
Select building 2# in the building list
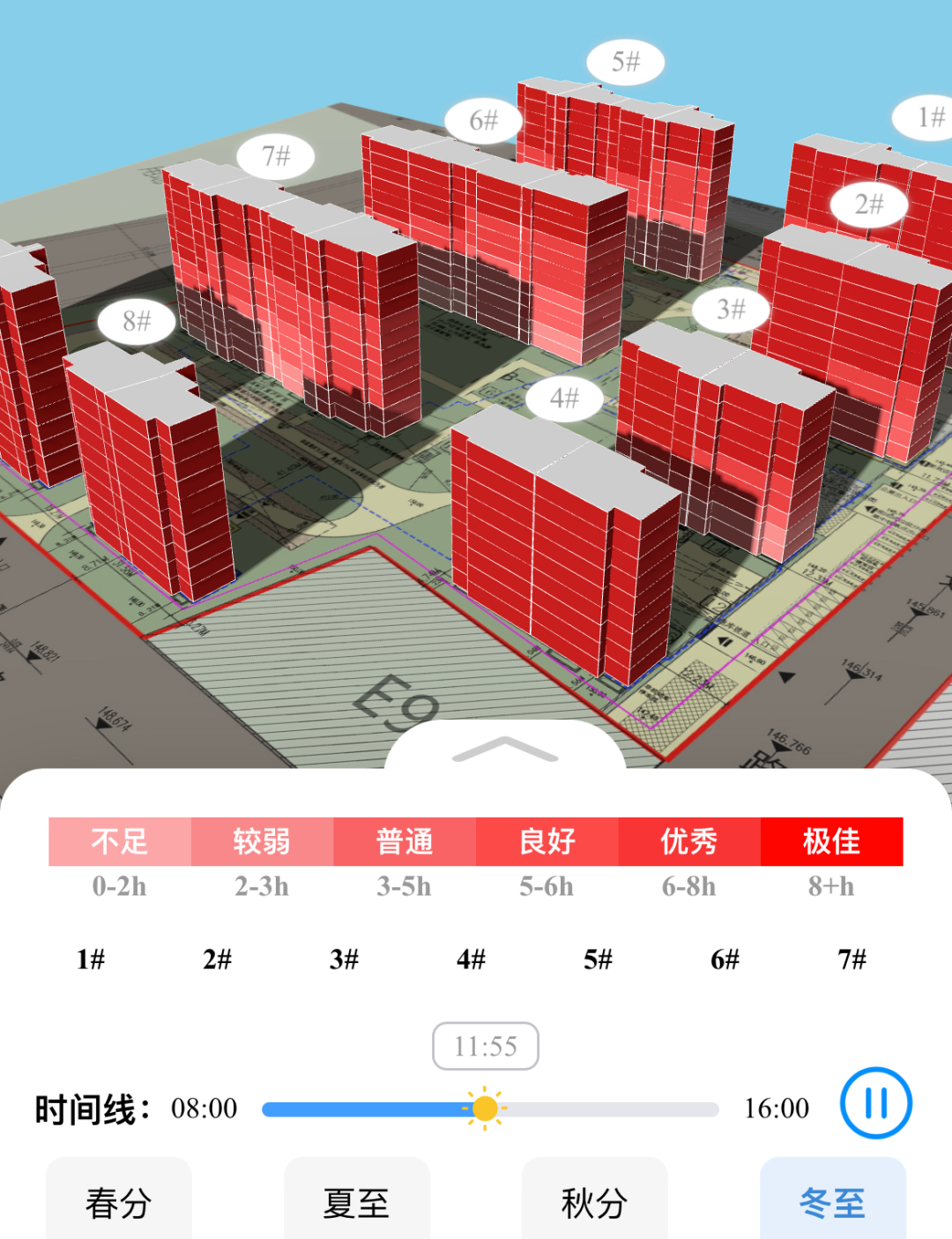click(218, 959)
